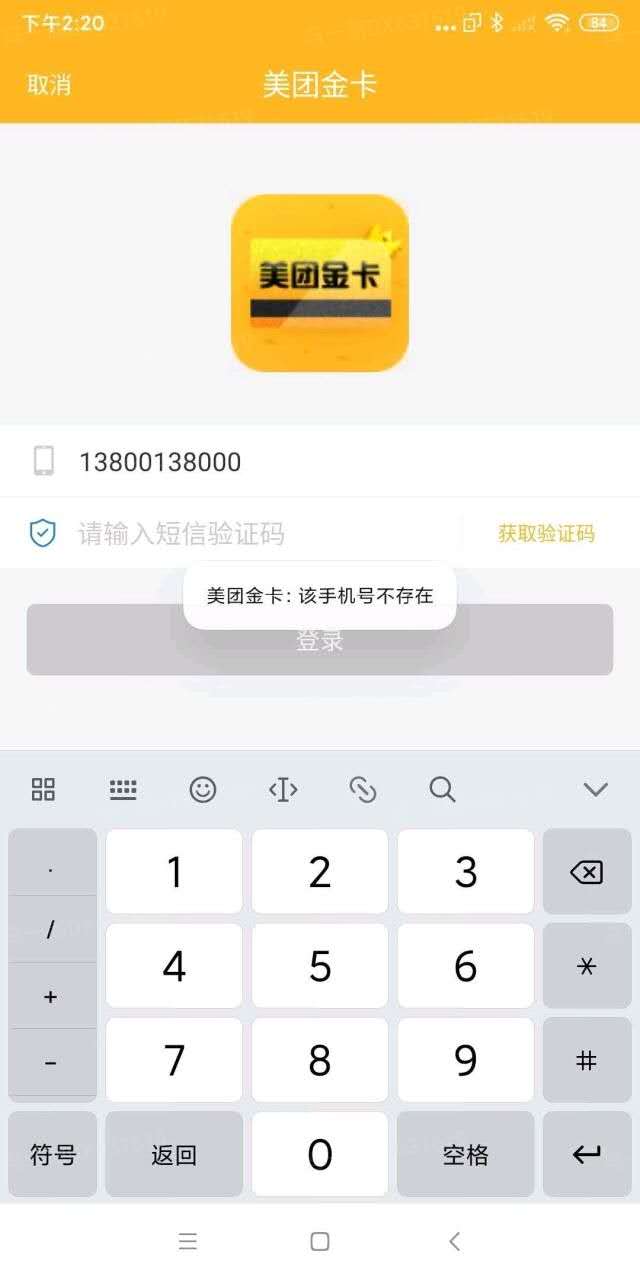Focus the 请输入短信验证码 code field
640x1280 pixels.
pos(260,533)
